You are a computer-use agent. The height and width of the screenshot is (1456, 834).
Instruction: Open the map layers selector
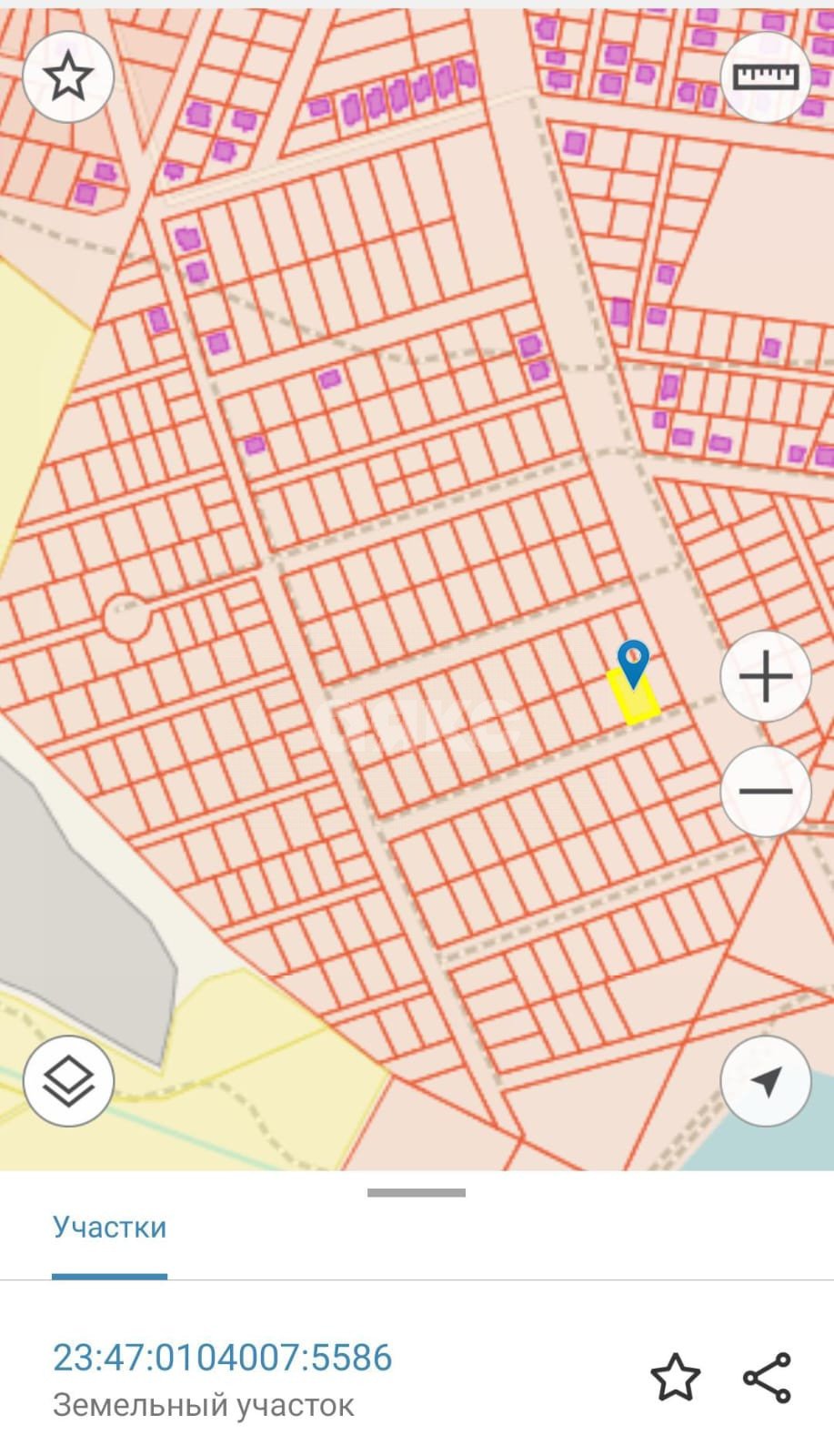pos(68,1081)
